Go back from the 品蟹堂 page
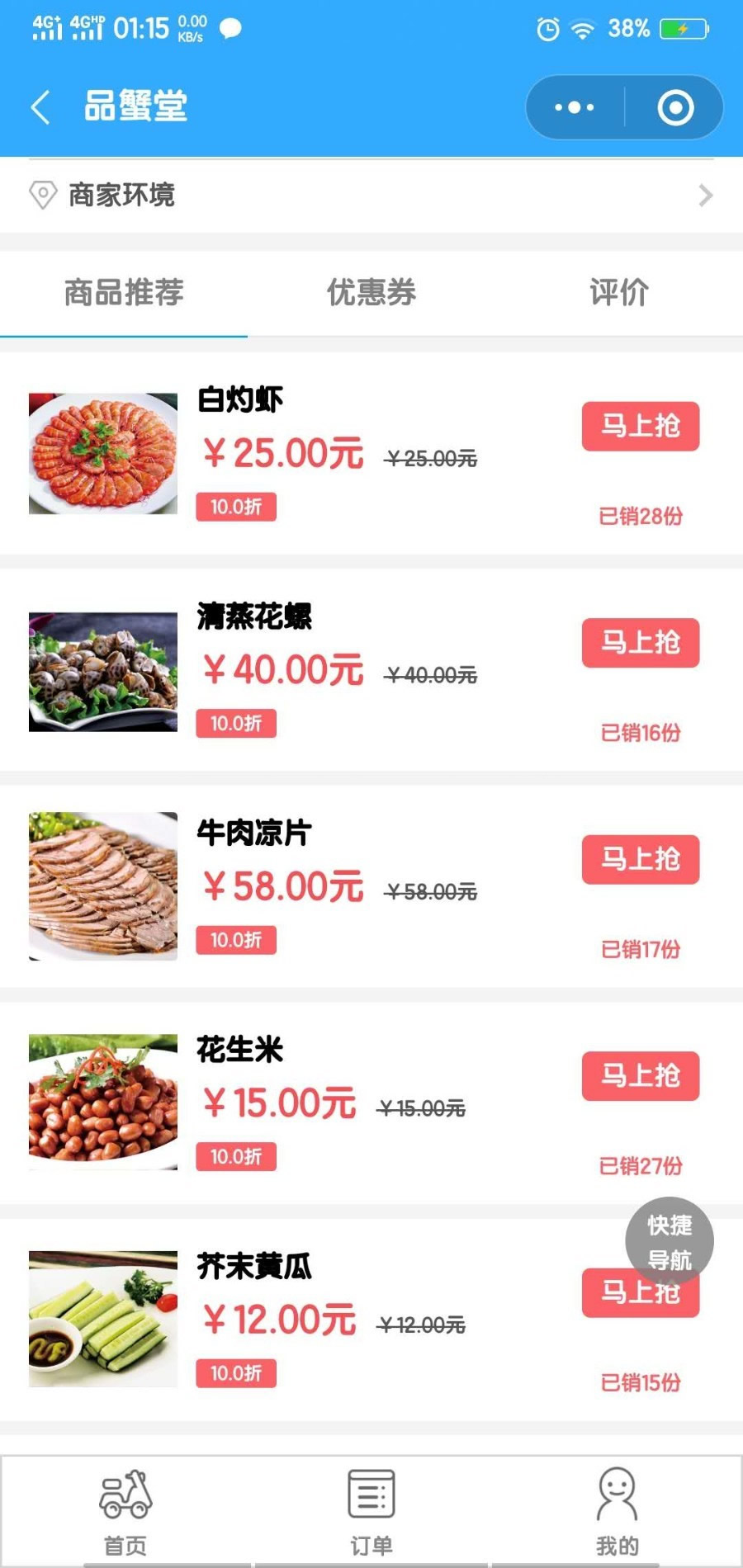The width and height of the screenshot is (743, 1568). click(x=41, y=107)
